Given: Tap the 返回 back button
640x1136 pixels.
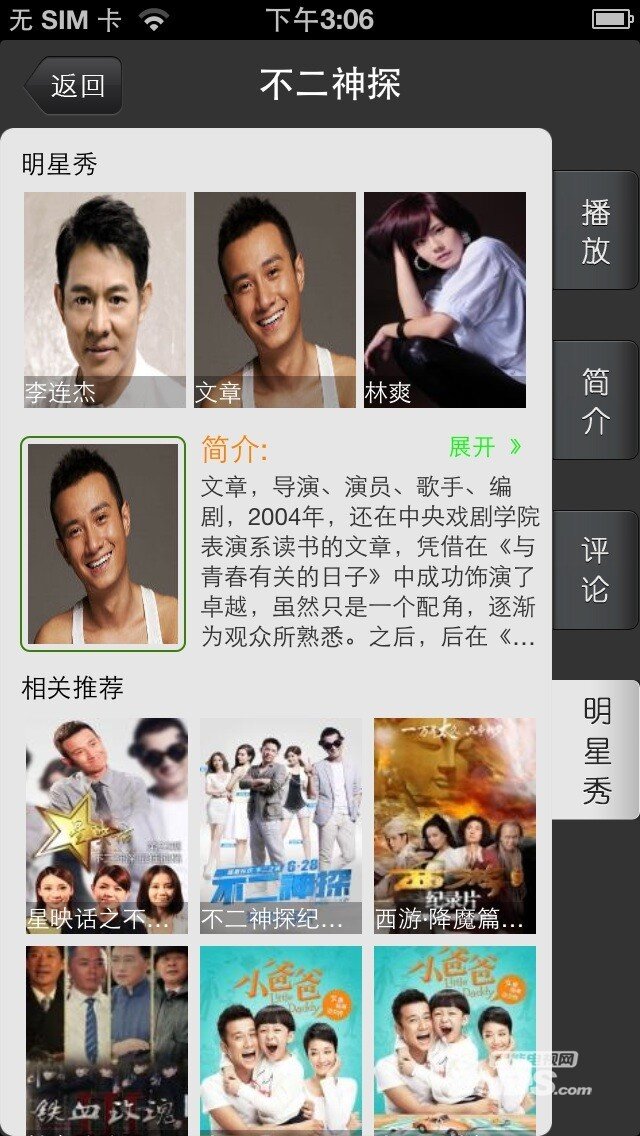Looking at the screenshot, I should (73, 86).
